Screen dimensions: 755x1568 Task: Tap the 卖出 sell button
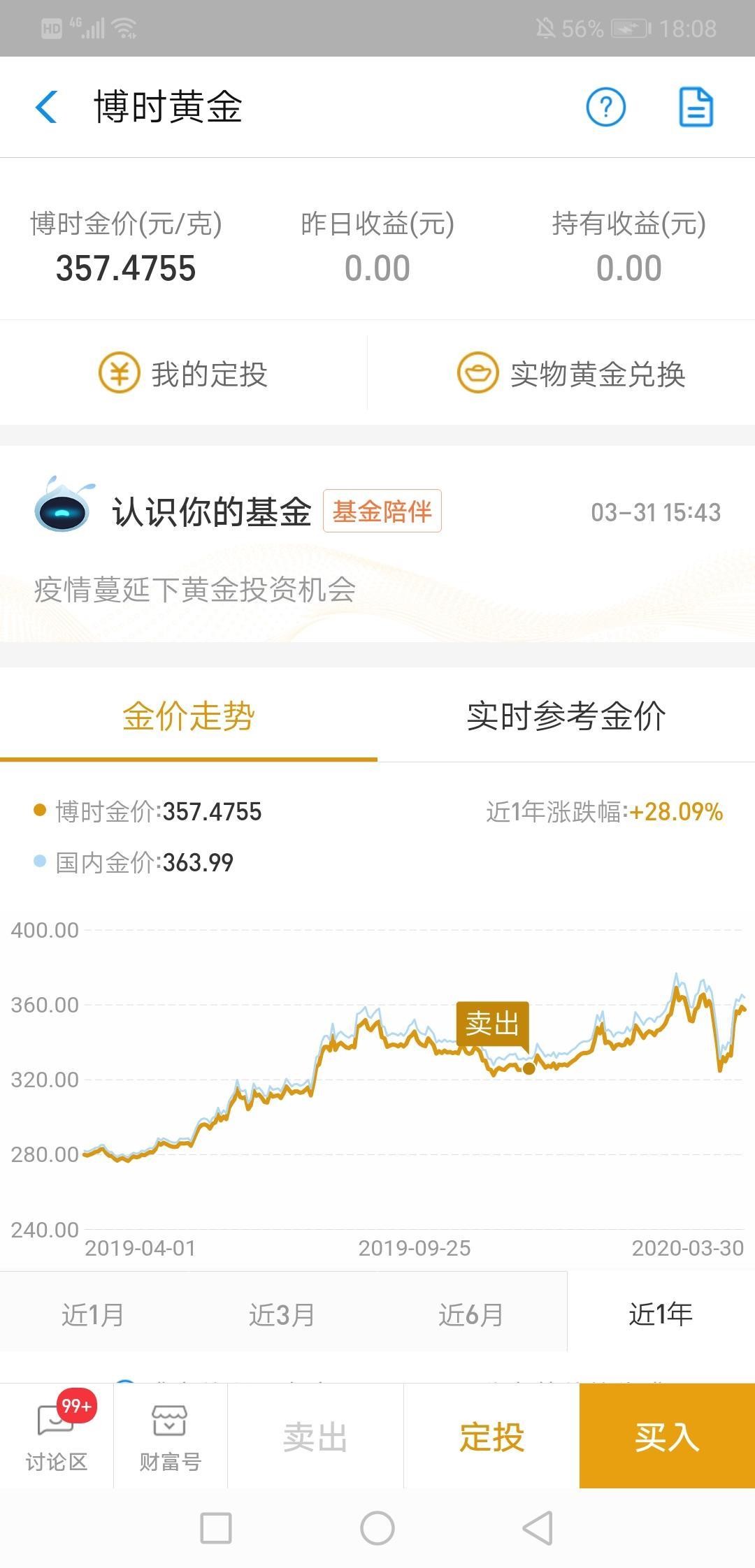click(315, 1437)
